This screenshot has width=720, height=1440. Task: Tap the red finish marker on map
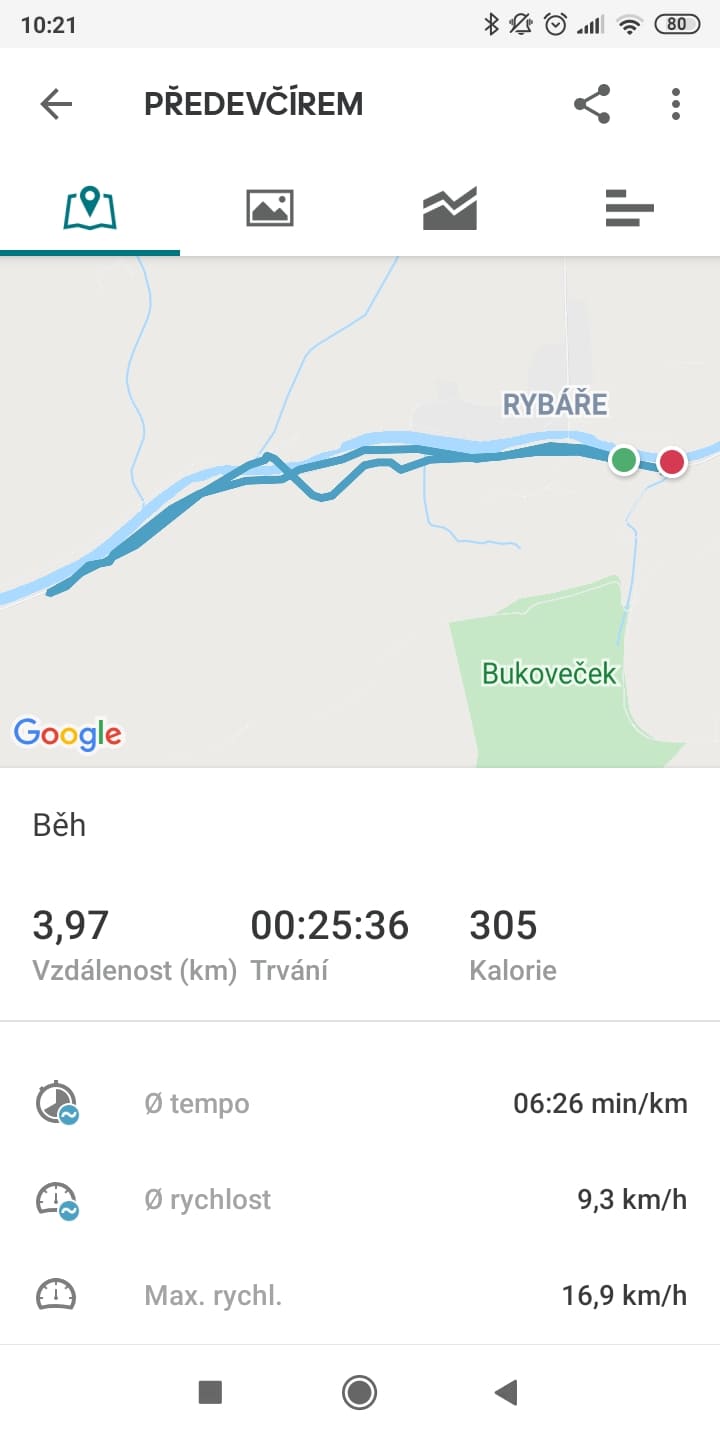[x=672, y=462]
